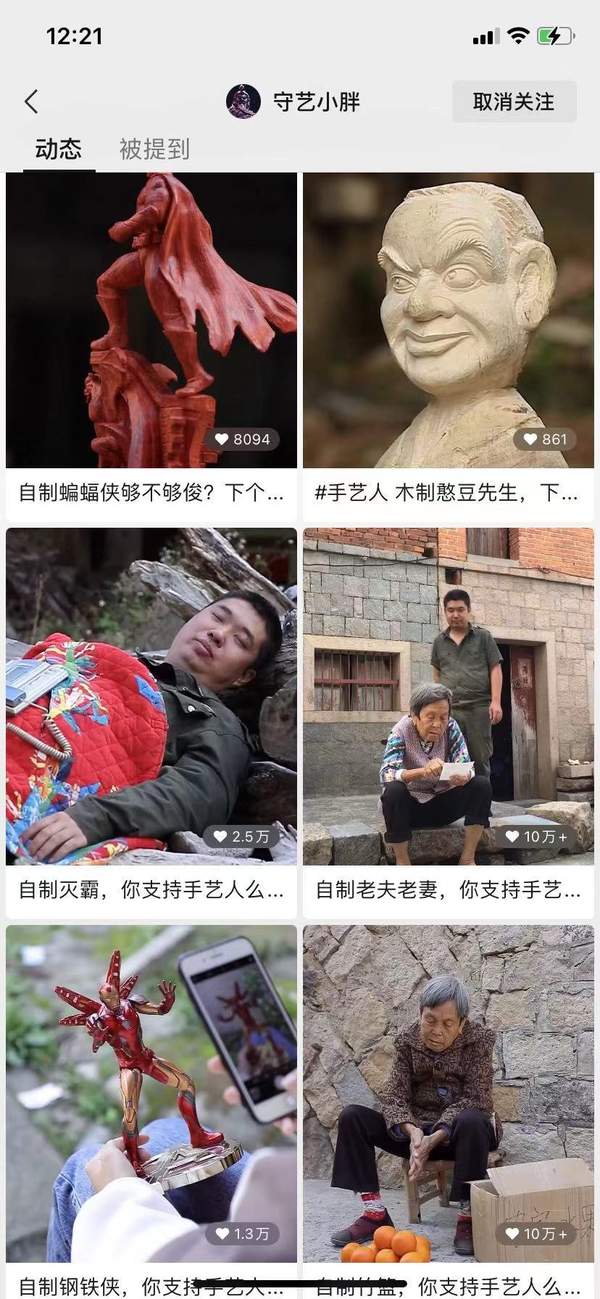Open the 自制蝙蝠侠 video post
Viewport: 600px width, 1299px height.
click(x=151, y=345)
